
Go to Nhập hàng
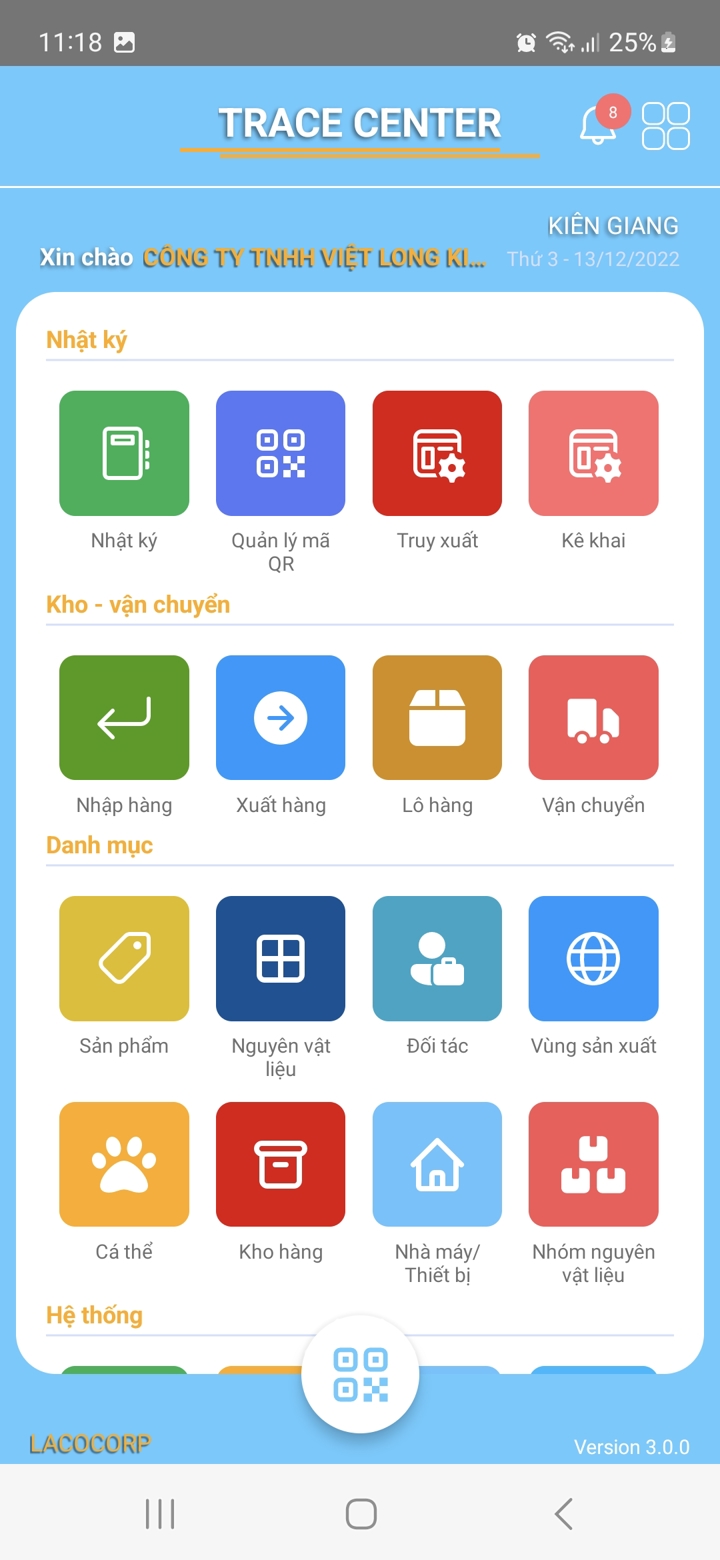(x=124, y=718)
